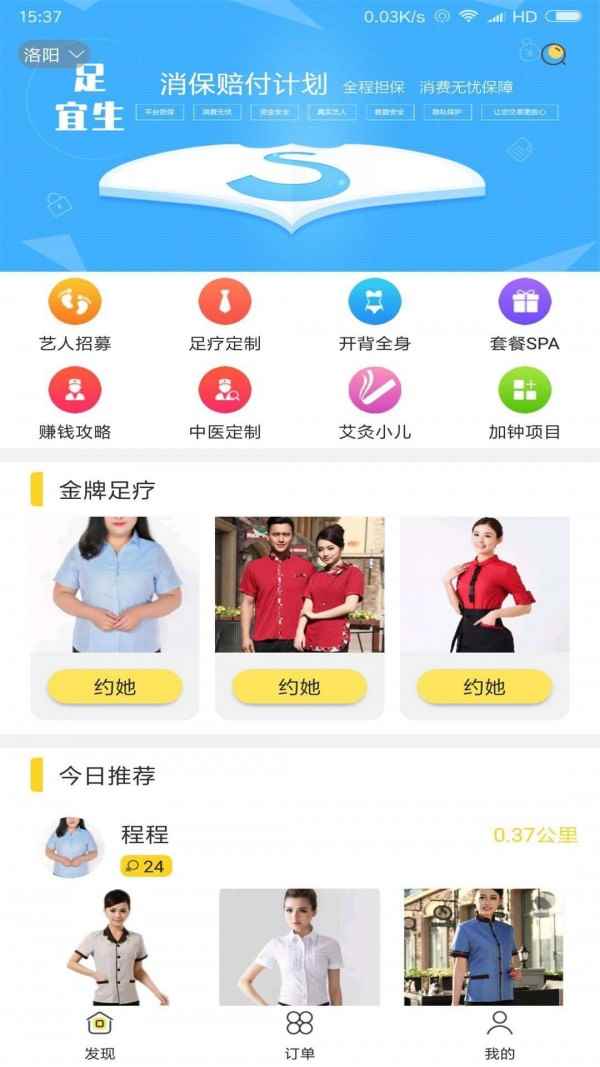The image size is (600, 1067).
Task: View 程程's white shirt photo
Action: point(299,947)
